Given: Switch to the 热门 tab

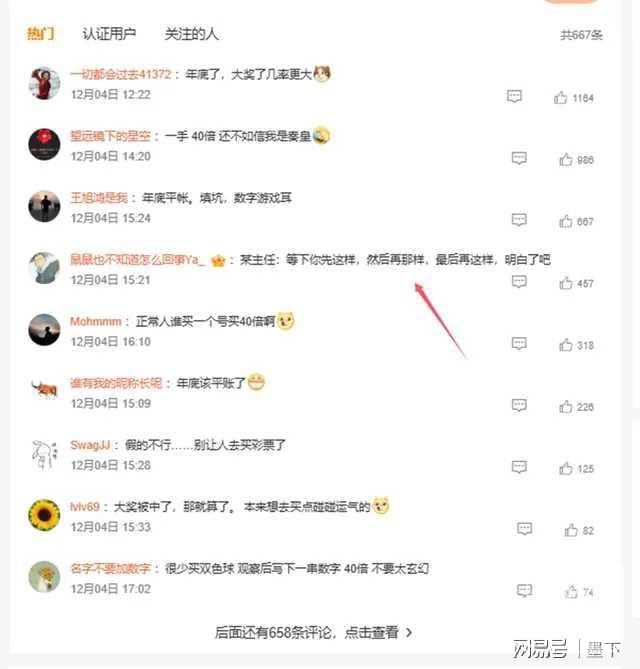Looking at the screenshot, I should [40, 34].
